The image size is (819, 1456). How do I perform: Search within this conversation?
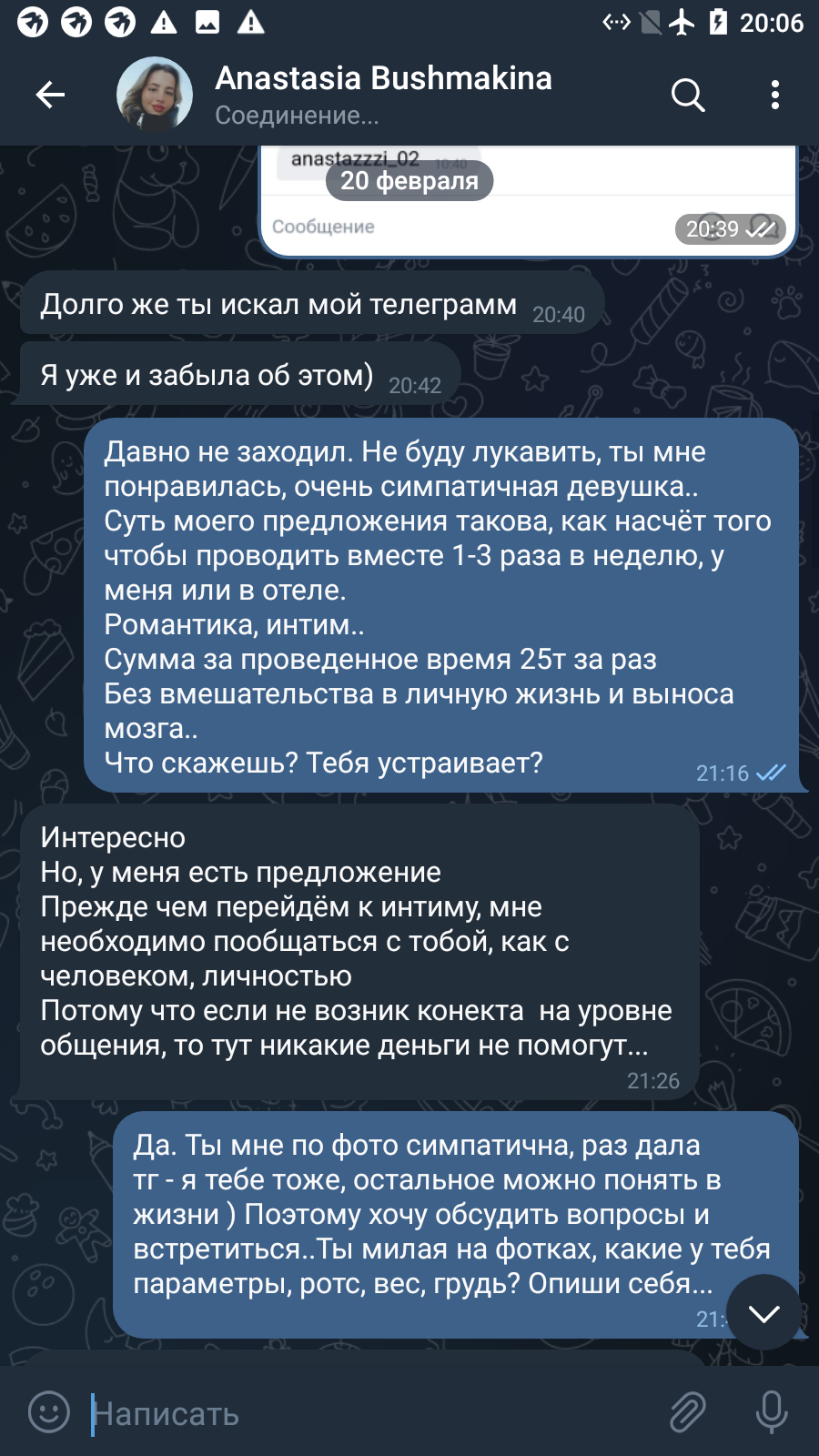pyautogui.click(x=688, y=95)
